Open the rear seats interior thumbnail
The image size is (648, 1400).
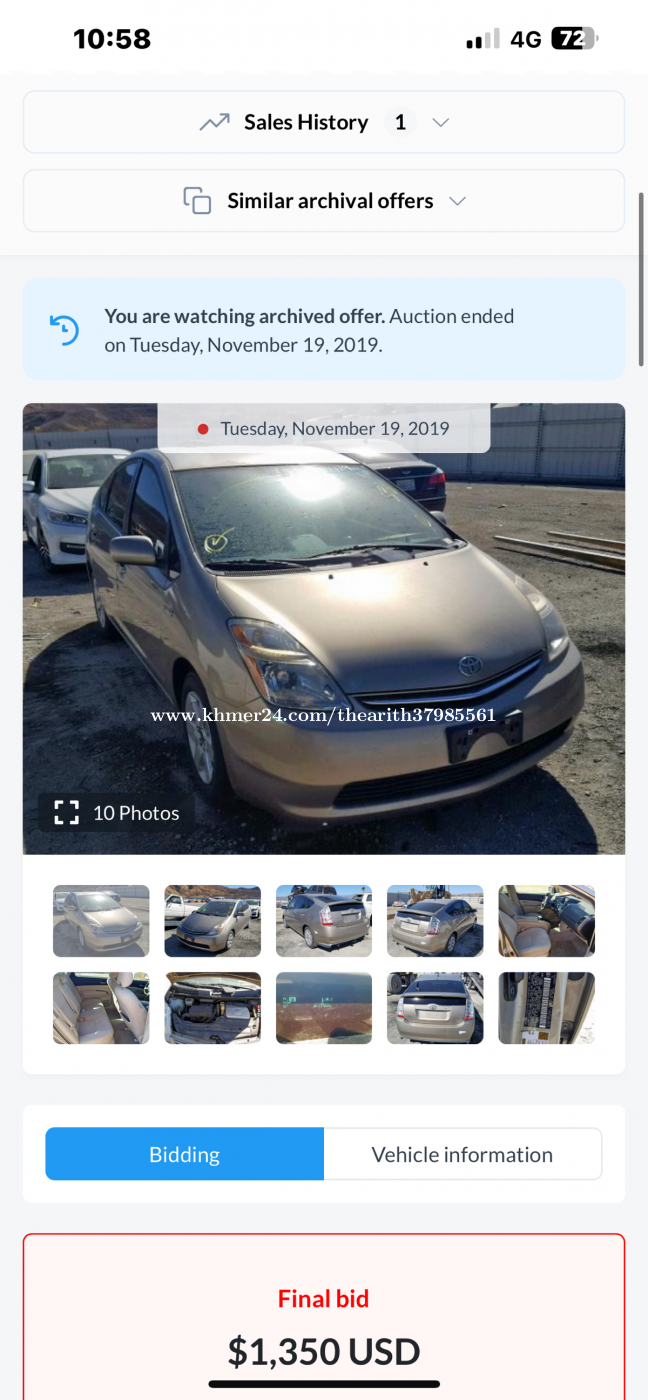[x=101, y=1008]
